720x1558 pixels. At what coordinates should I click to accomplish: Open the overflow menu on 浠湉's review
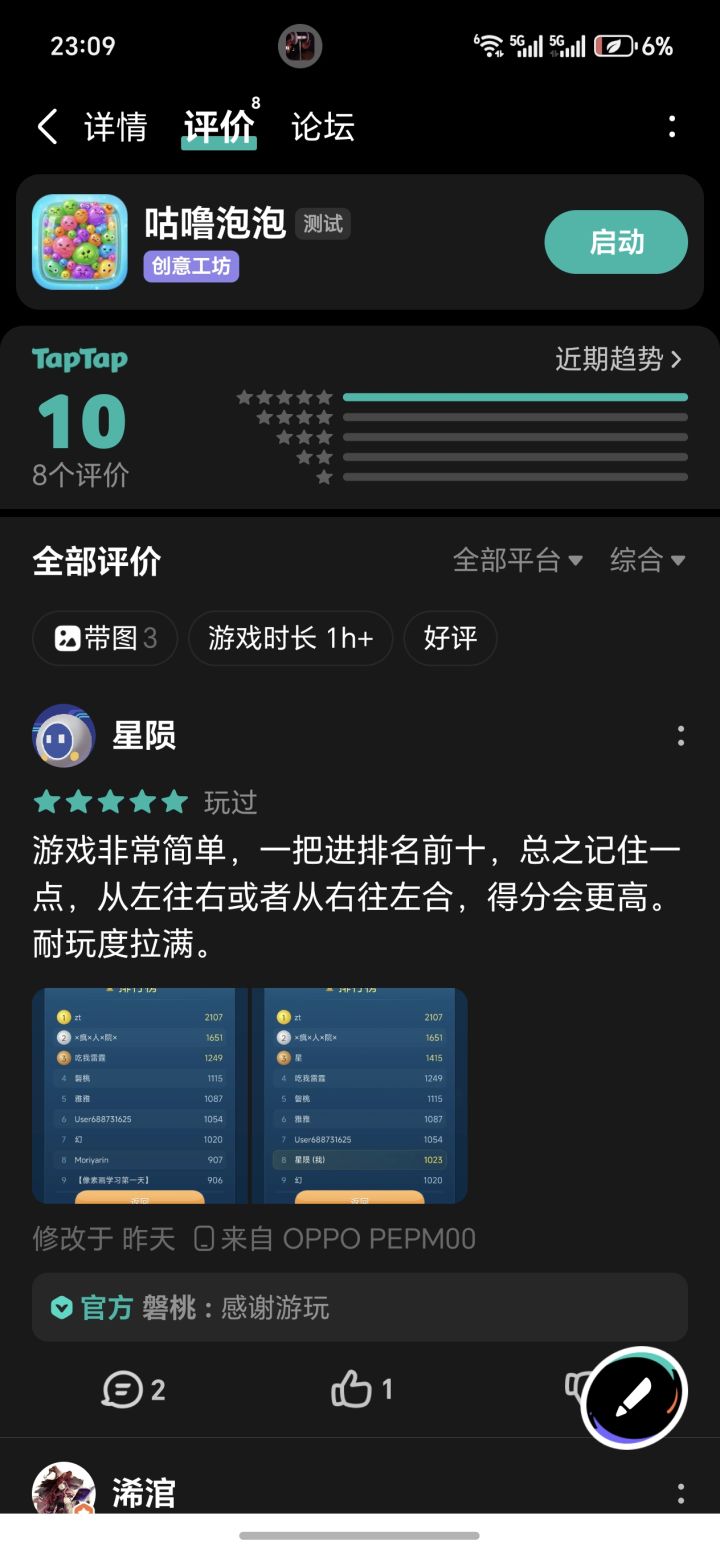[x=680, y=1493]
